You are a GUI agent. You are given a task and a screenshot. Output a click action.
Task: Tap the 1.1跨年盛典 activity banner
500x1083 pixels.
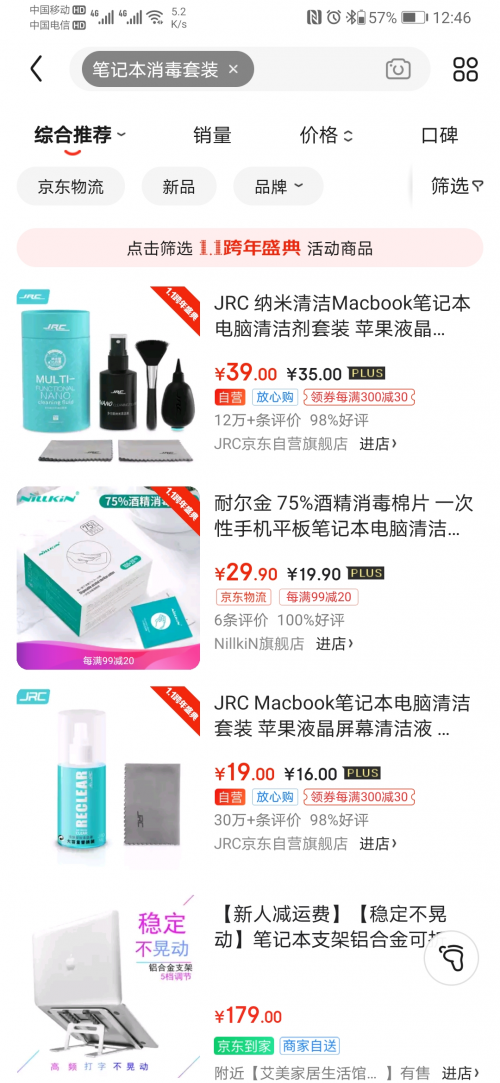[250, 248]
